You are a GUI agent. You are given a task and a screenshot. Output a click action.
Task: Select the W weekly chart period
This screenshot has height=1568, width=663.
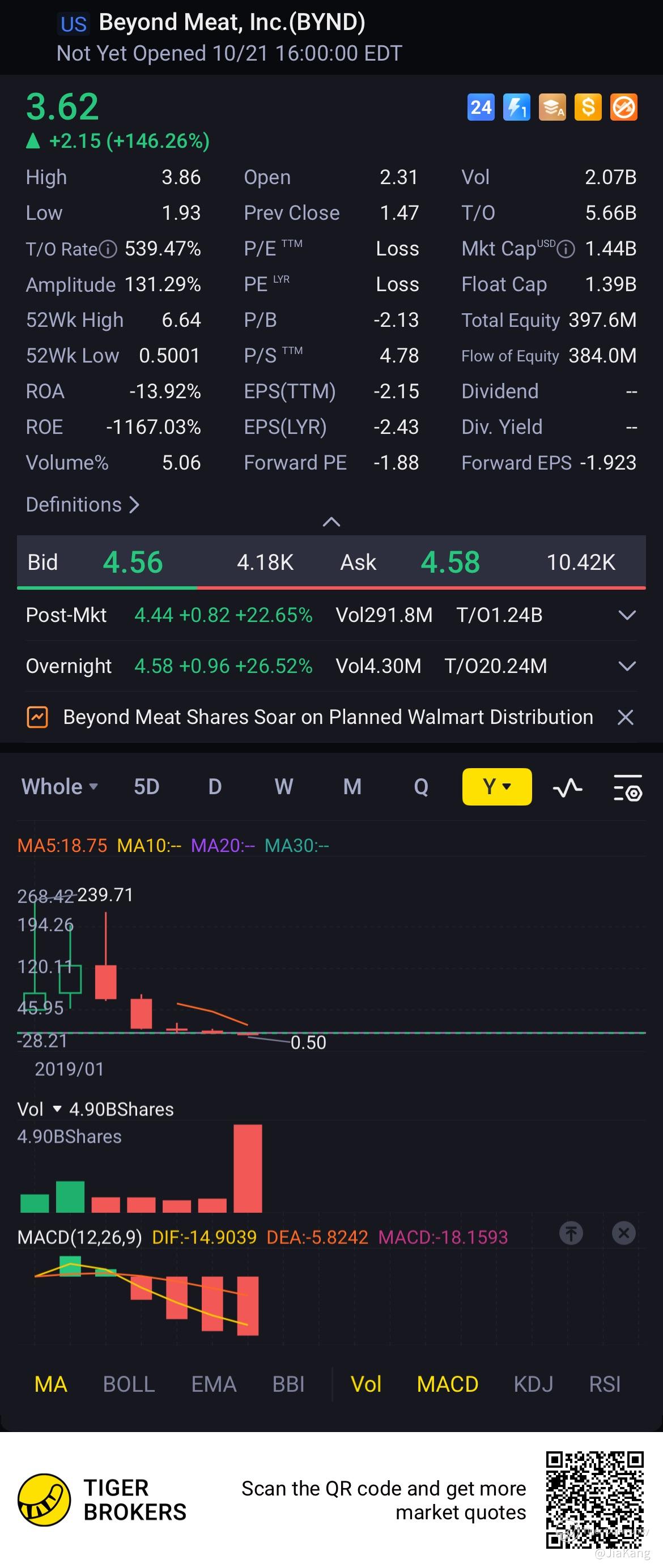pos(284,787)
